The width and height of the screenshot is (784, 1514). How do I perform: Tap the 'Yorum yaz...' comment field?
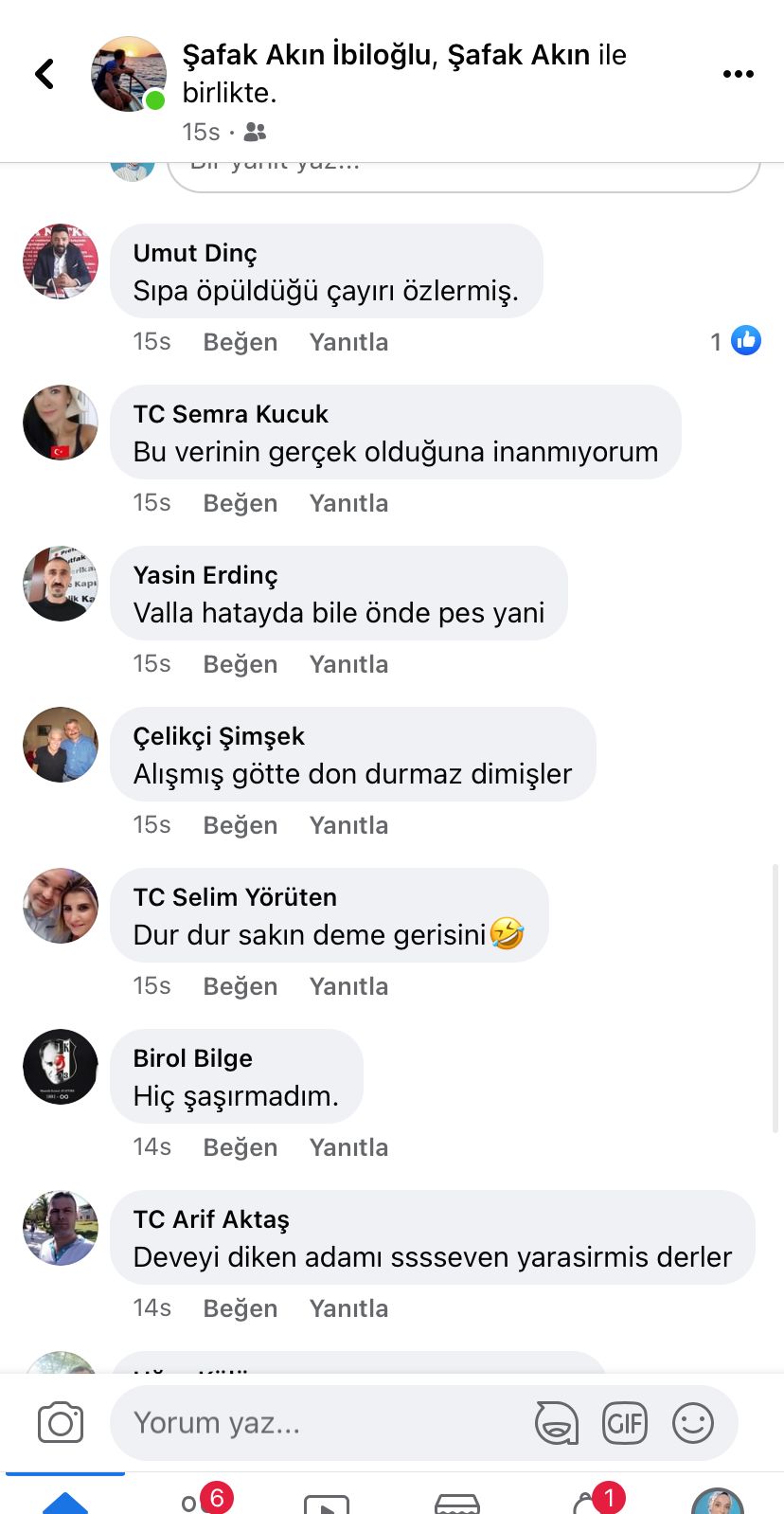[x=312, y=1423]
